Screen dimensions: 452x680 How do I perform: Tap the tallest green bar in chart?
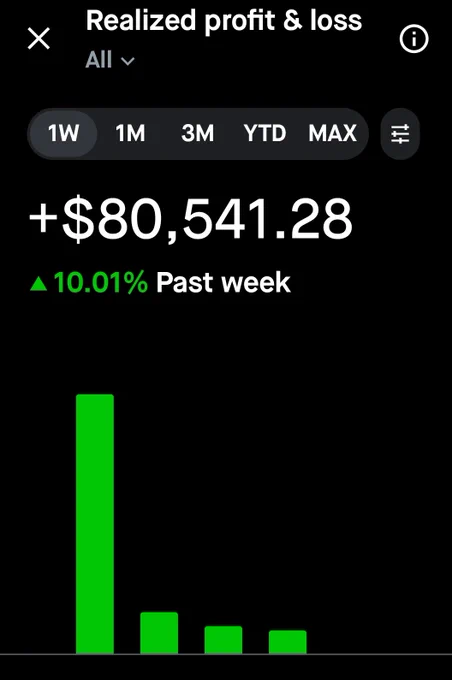click(95, 523)
